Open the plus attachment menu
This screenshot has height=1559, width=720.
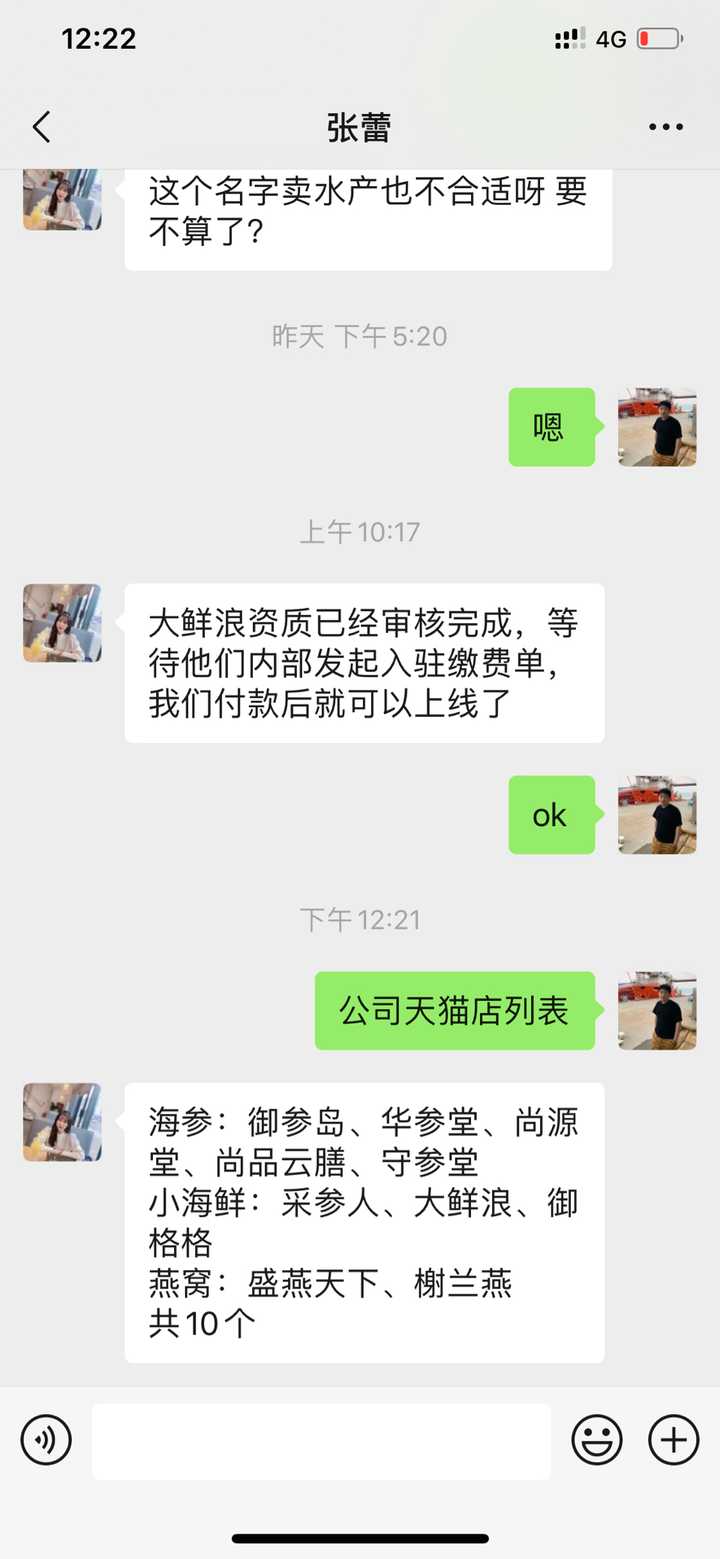click(x=674, y=1440)
